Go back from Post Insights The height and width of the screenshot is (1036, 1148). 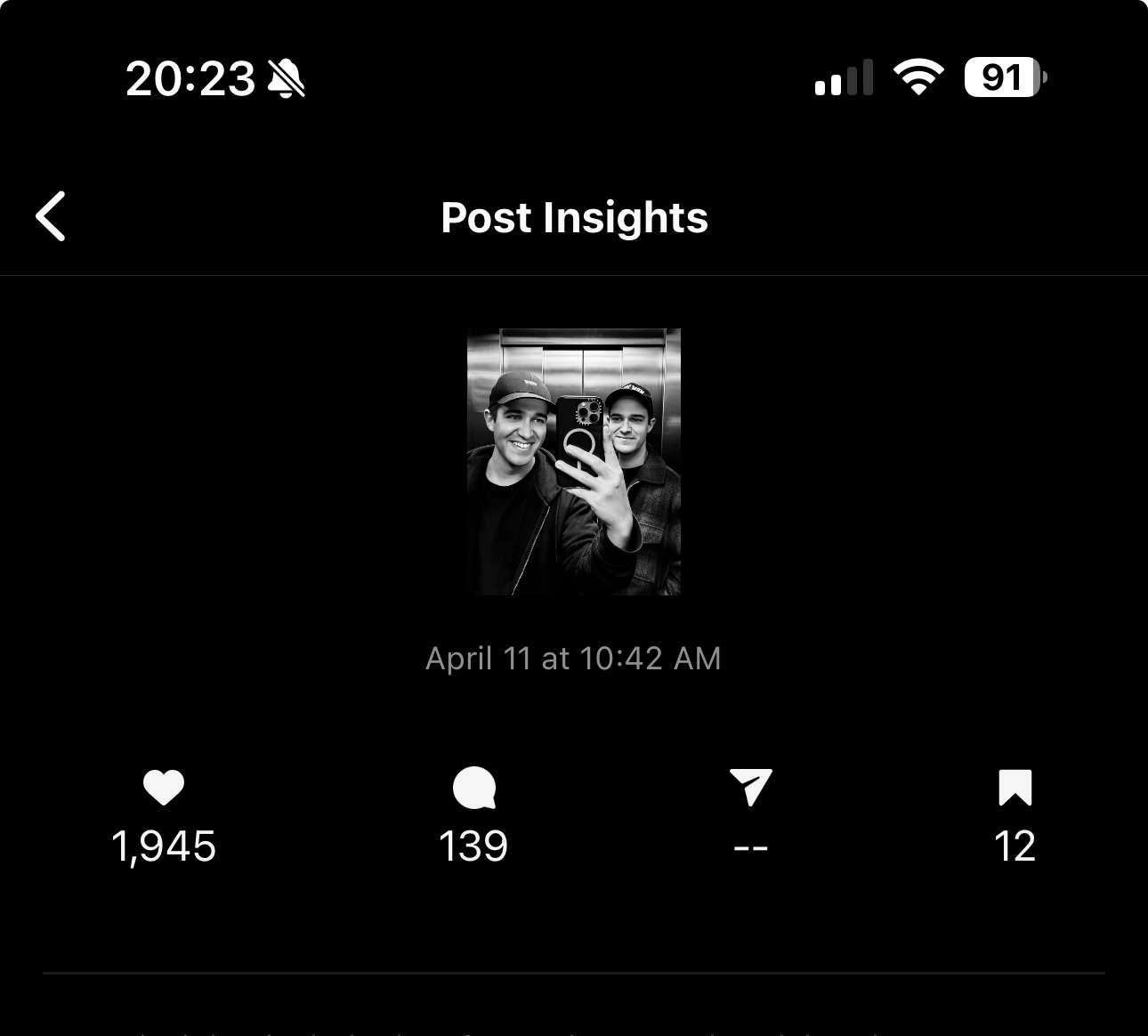click(51, 216)
